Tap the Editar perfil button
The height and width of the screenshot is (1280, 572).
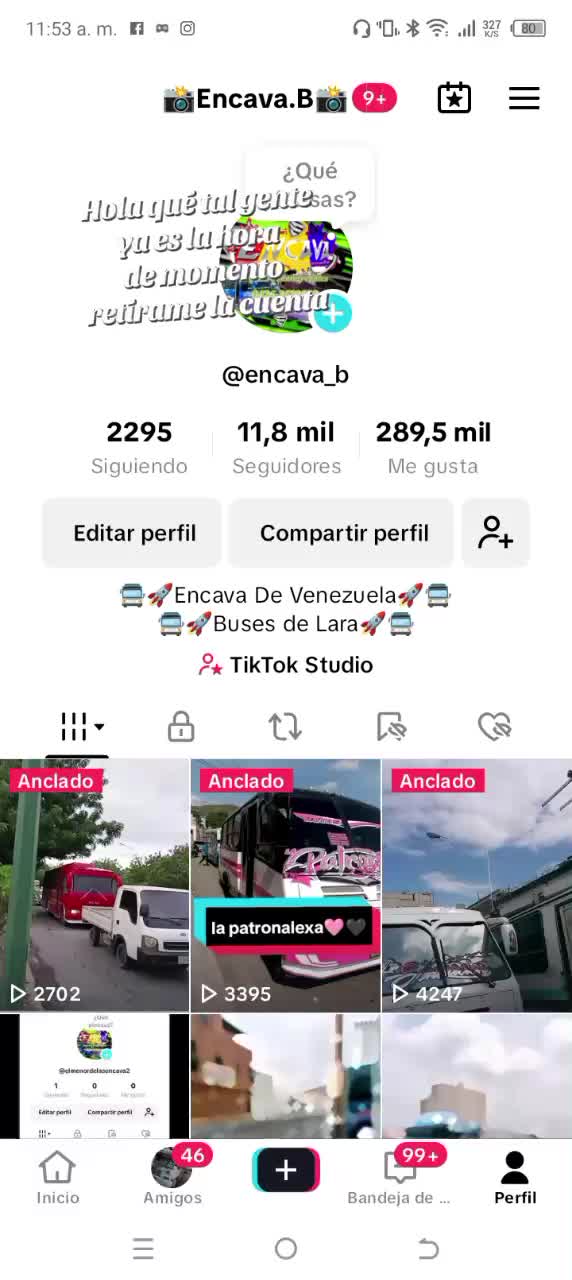(x=134, y=533)
